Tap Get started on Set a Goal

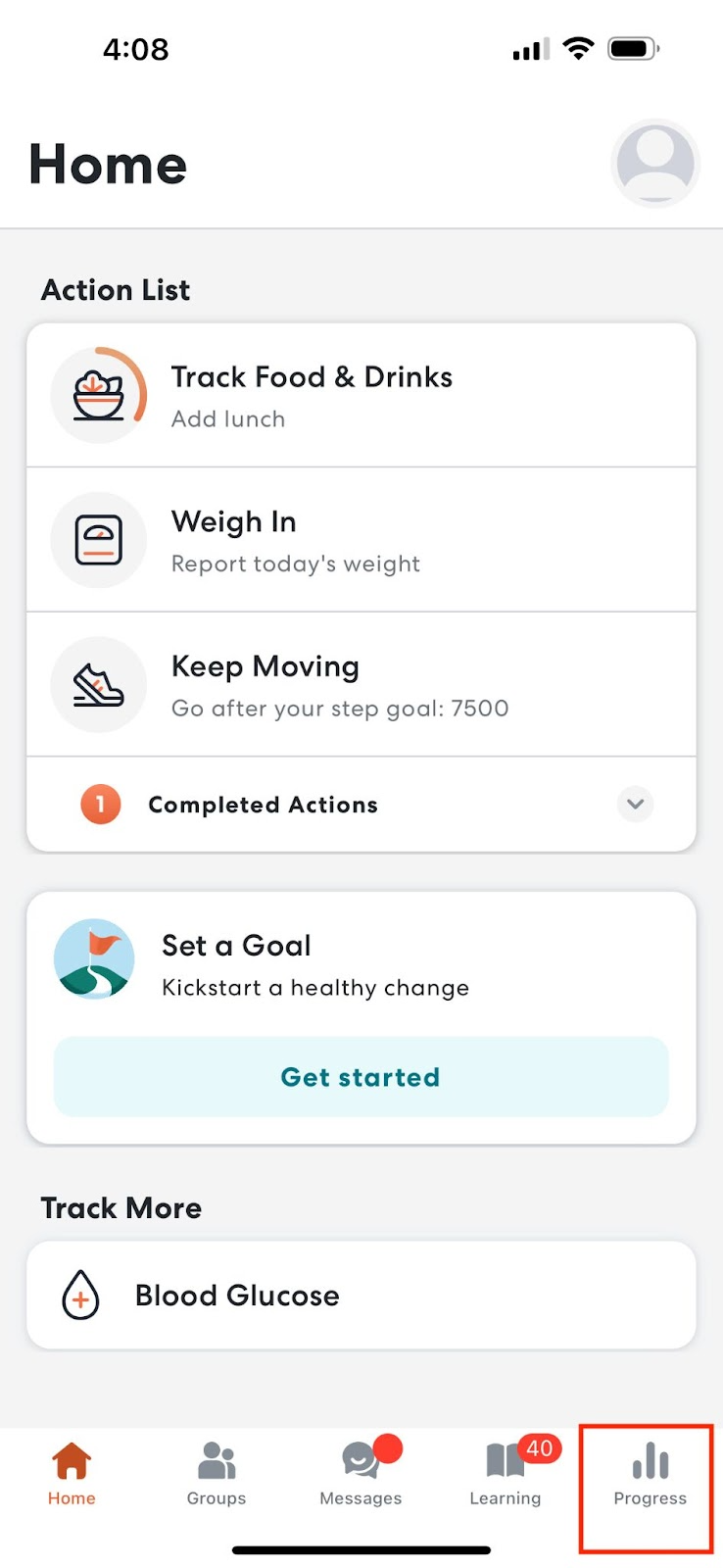361,1077
